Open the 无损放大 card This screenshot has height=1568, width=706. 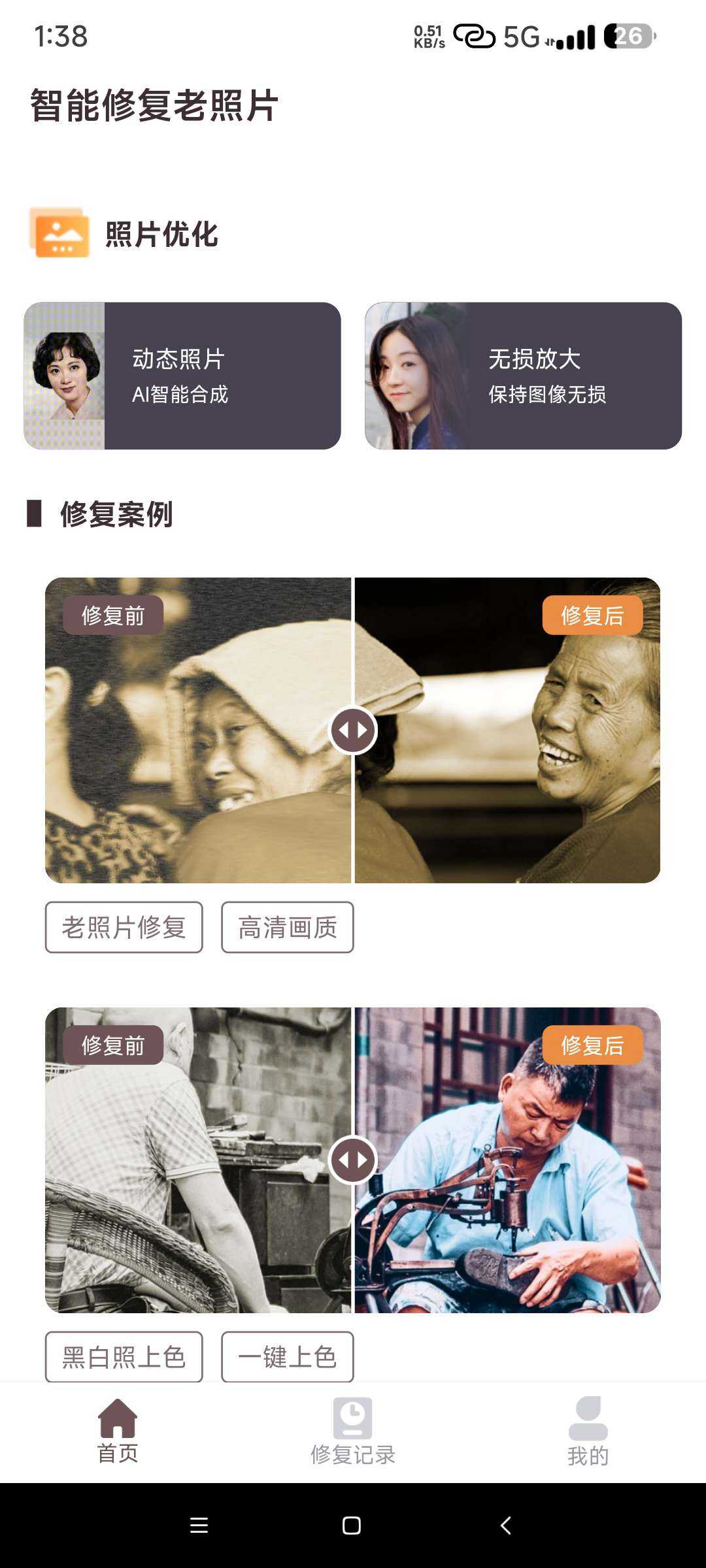click(x=523, y=376)
